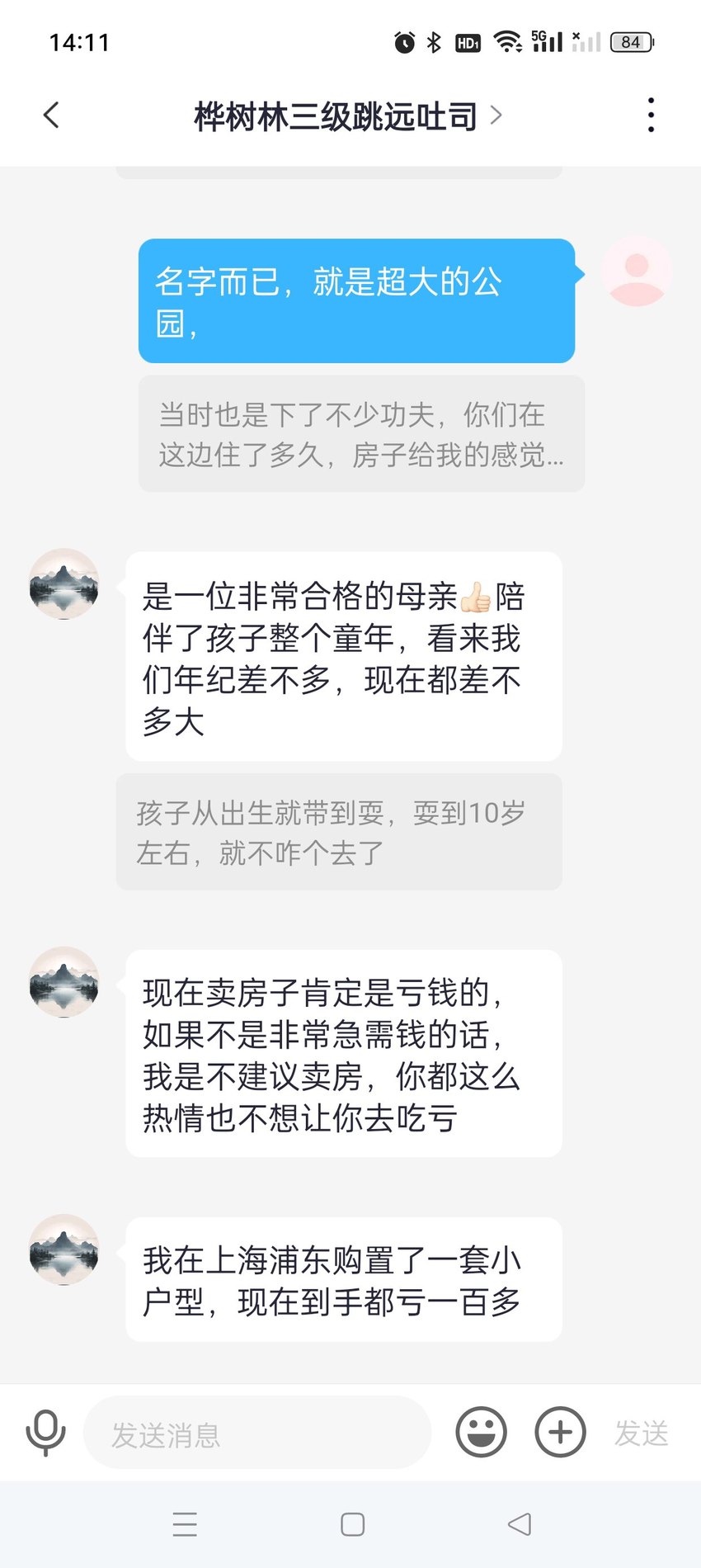
Task: Tap the 发送 send button
Action: [641, 1433]
